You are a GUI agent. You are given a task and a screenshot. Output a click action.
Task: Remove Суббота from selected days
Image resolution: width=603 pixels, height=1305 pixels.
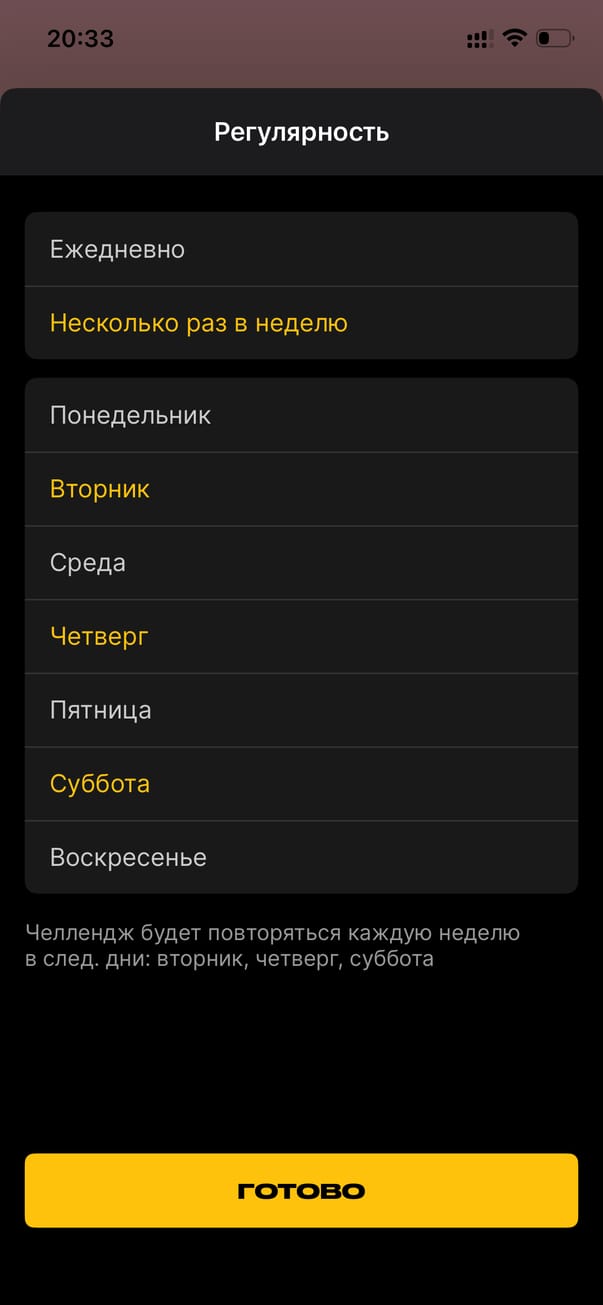[301, 784]
